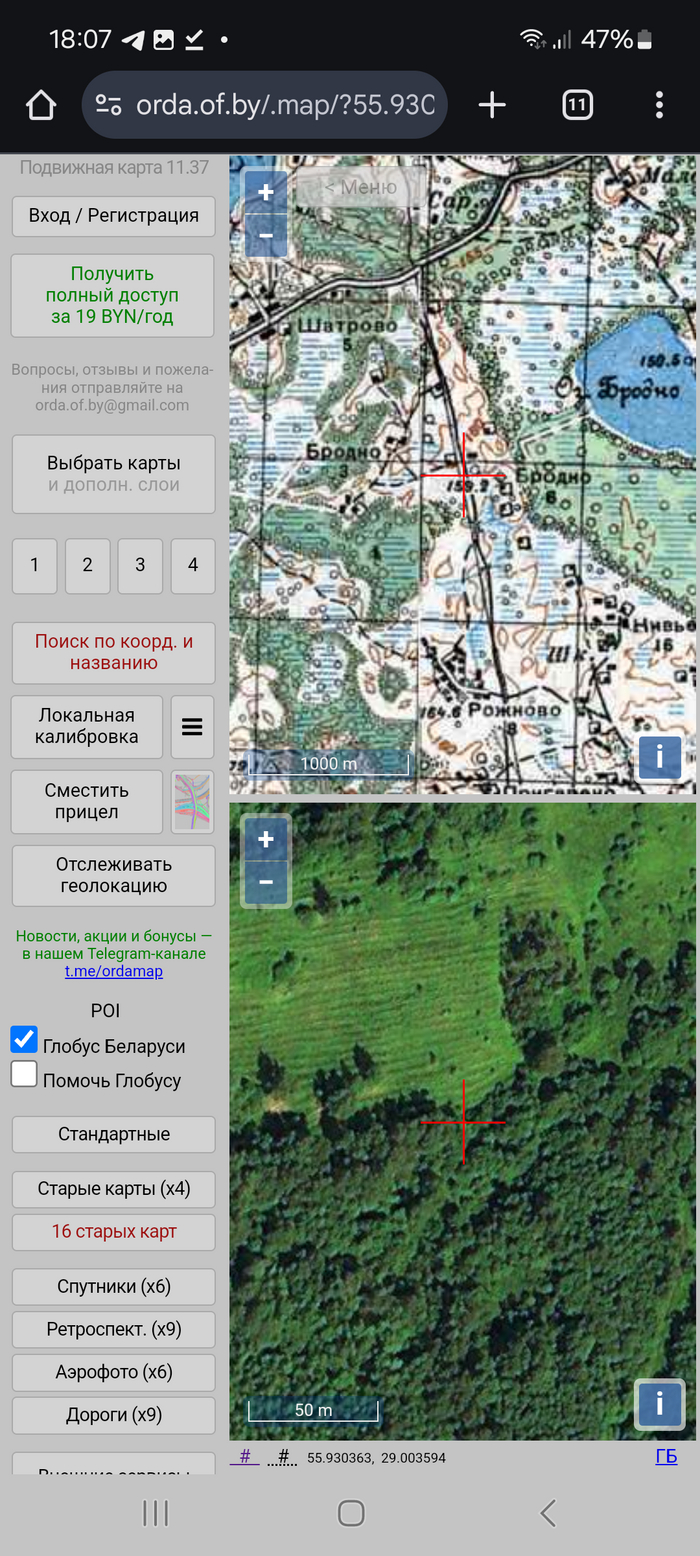Check Помочь Глобусу checkbox
The image size is (700, 1556).
[24, 1075]
